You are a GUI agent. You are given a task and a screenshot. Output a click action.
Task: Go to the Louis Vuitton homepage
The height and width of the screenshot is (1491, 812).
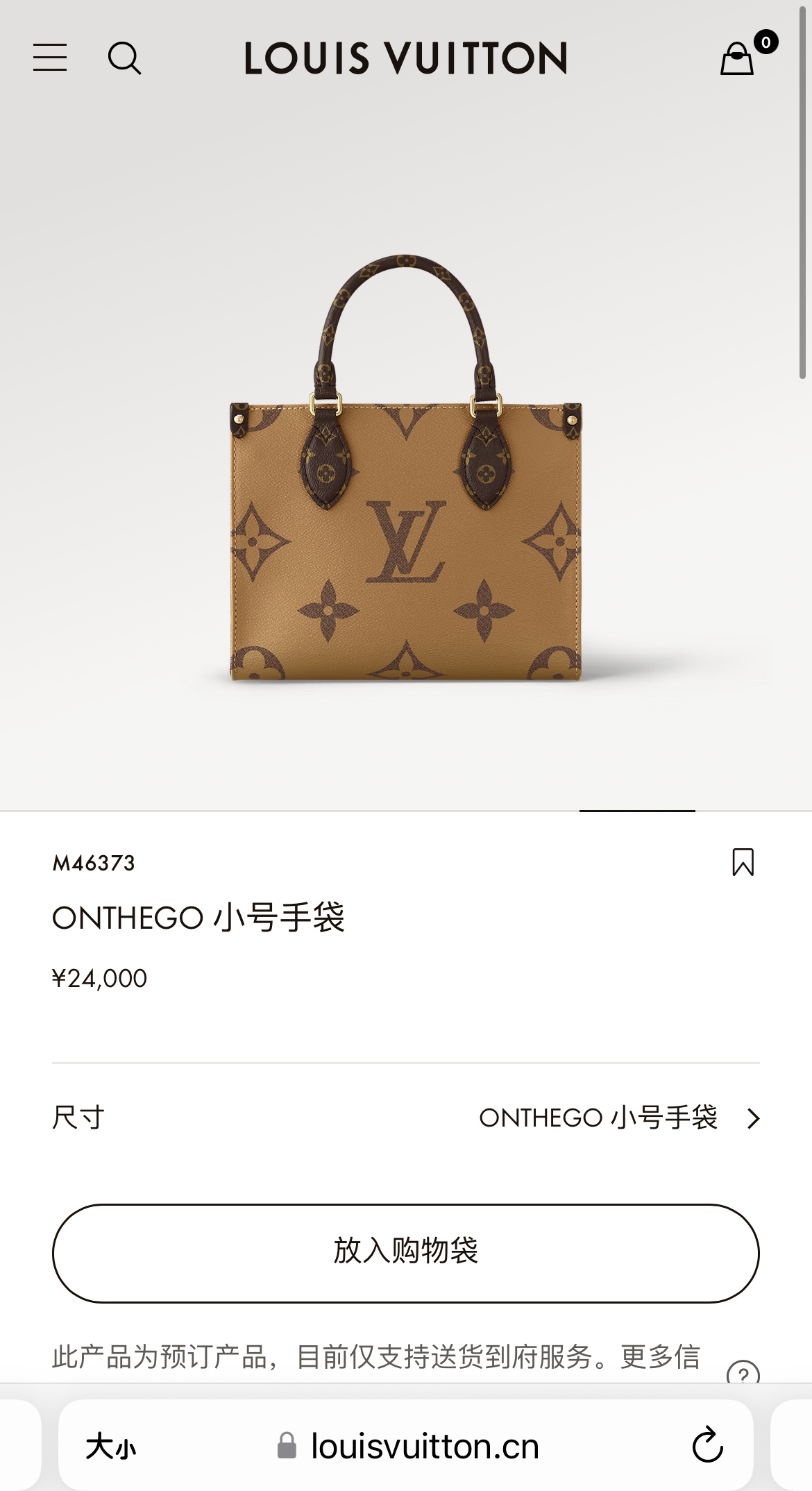(x=406, y=58)
